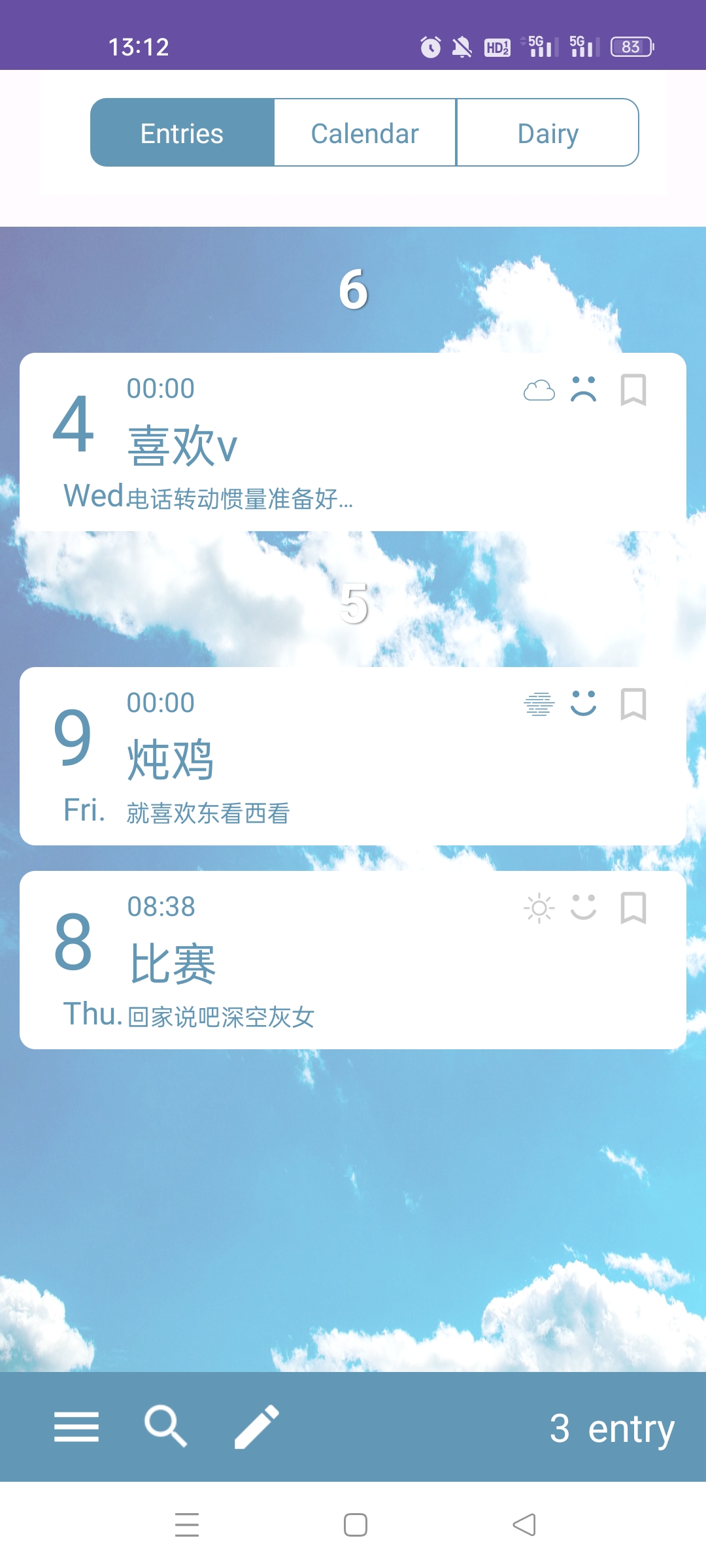Viewport: 706px width, 1568px height.
Task: Write a new entry with the pencil
Action: tap(257, 1426)
